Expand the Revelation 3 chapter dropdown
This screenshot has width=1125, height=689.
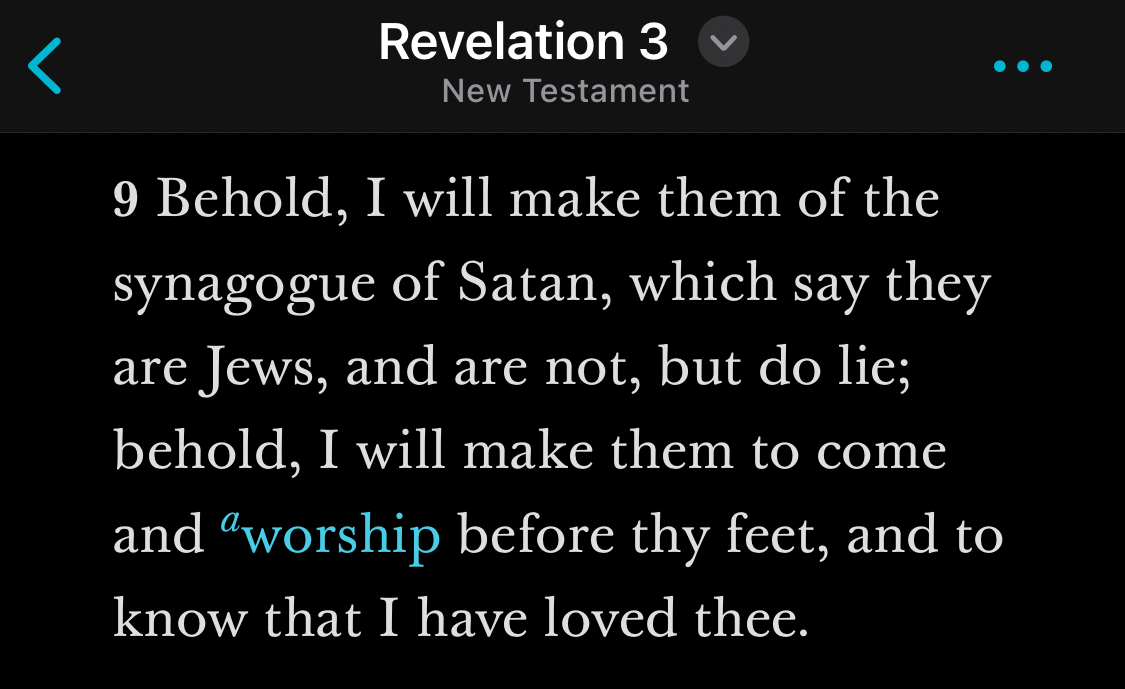(x=723, y=43)
